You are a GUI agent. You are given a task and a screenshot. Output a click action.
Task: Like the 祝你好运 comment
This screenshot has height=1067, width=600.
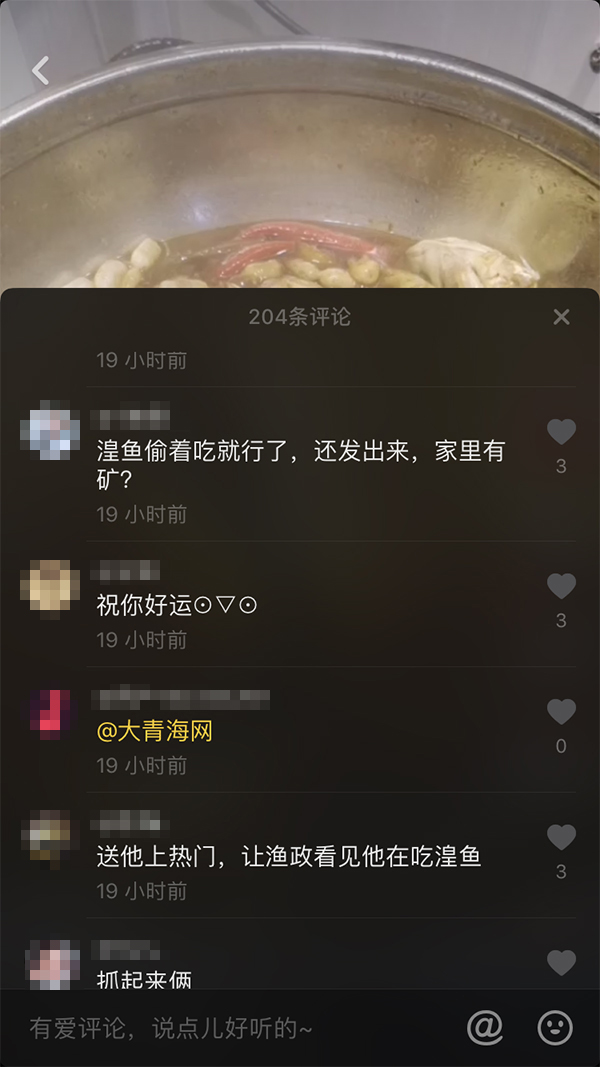[x=561, y=587]
